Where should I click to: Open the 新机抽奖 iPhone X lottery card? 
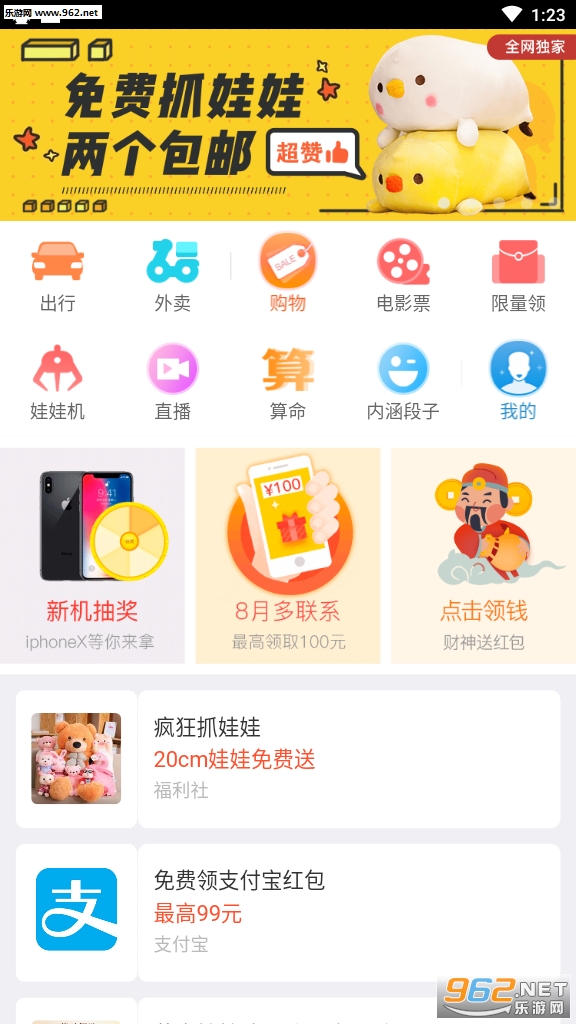tap(92, 556)
